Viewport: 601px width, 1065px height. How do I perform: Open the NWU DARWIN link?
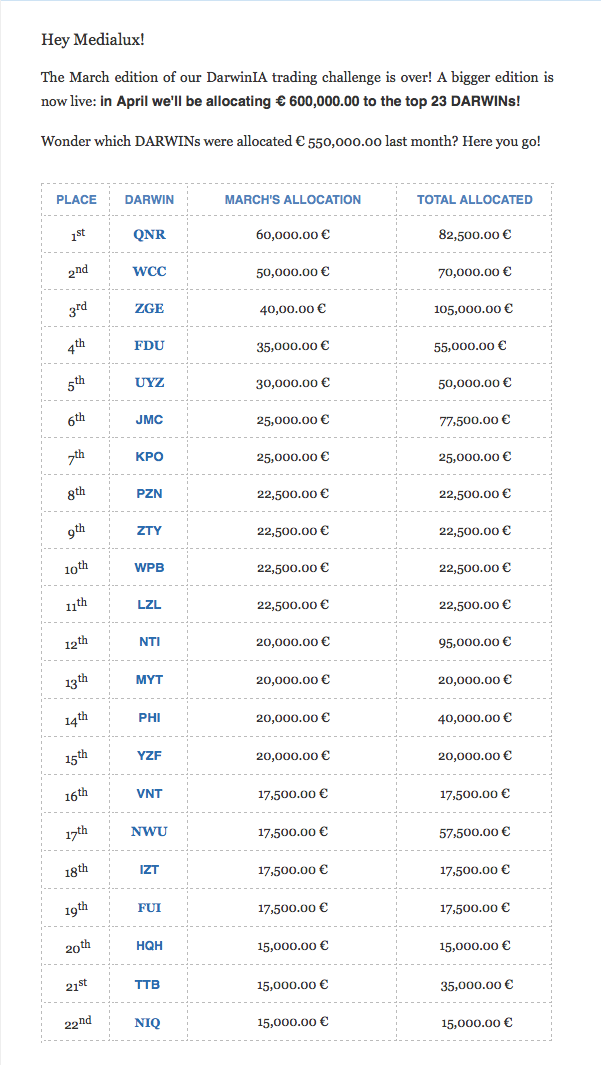click(149, 832)
